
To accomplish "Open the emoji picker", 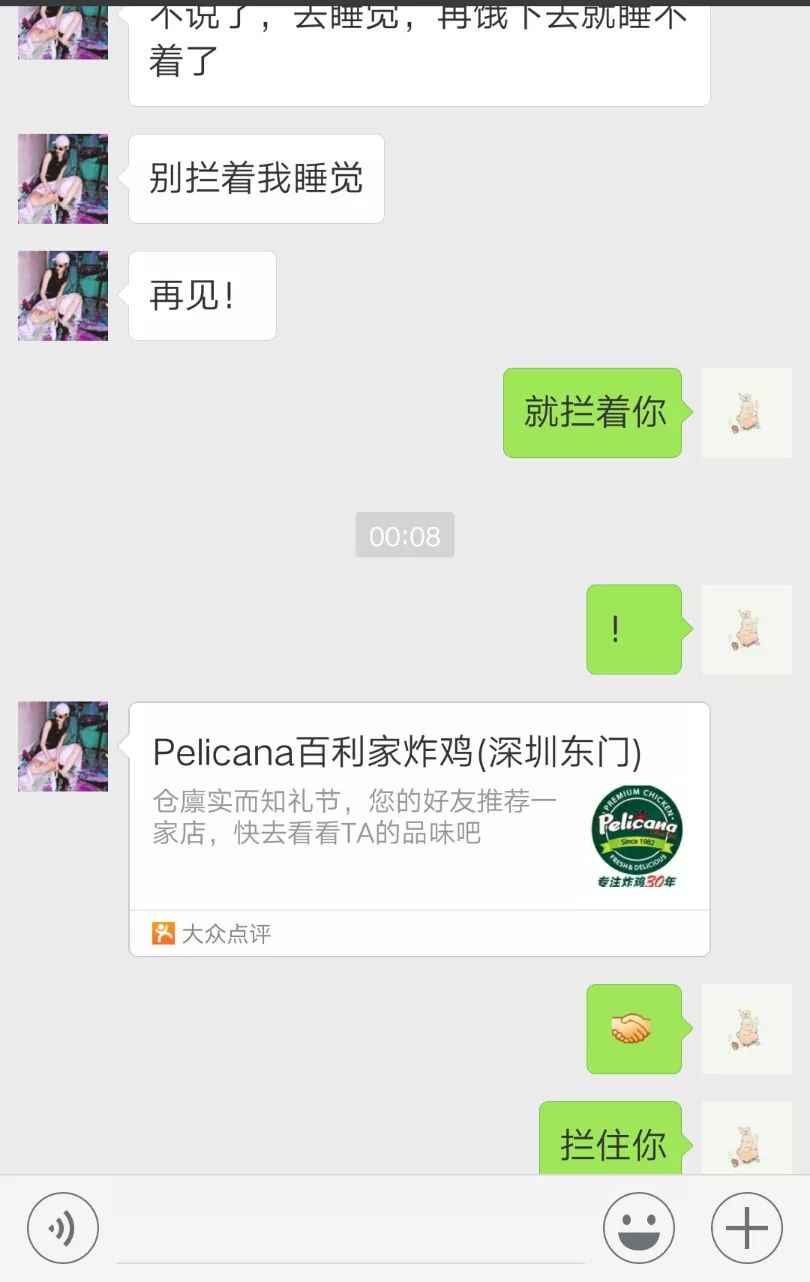I will tap(639, 1228).
